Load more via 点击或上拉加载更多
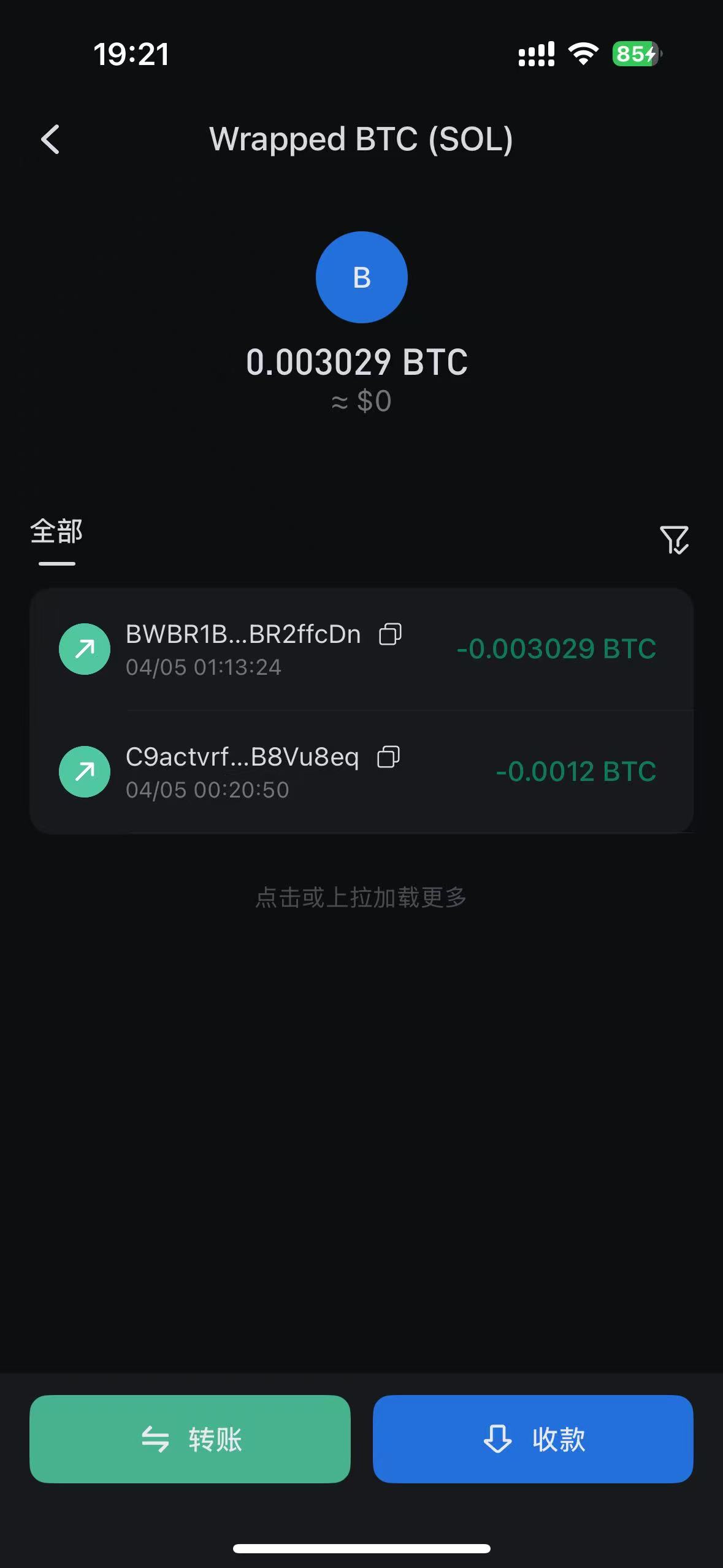This screenshot has height=1568, width=723. [361, 897]
